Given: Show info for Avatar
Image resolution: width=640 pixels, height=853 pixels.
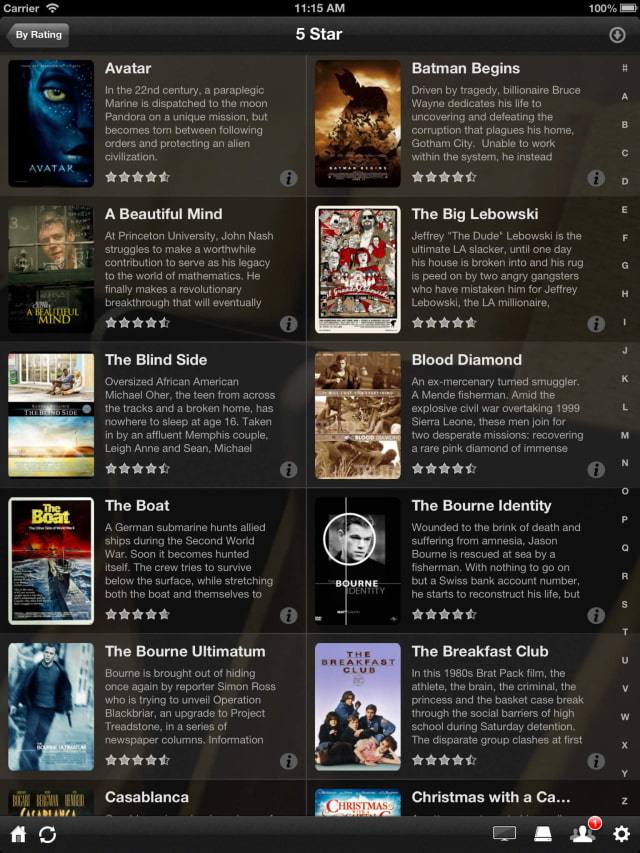Looking at the screenshot, I should [x=288, y=178].
